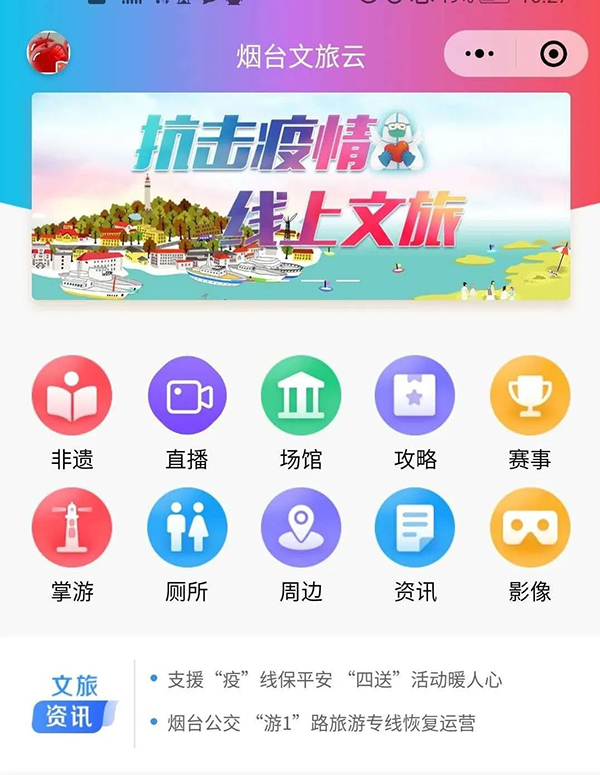The height and width of the screenshot is (775, 600).
Task: Read the 支援“疫”线保平安 news item
Action: (x=334, y=680)
